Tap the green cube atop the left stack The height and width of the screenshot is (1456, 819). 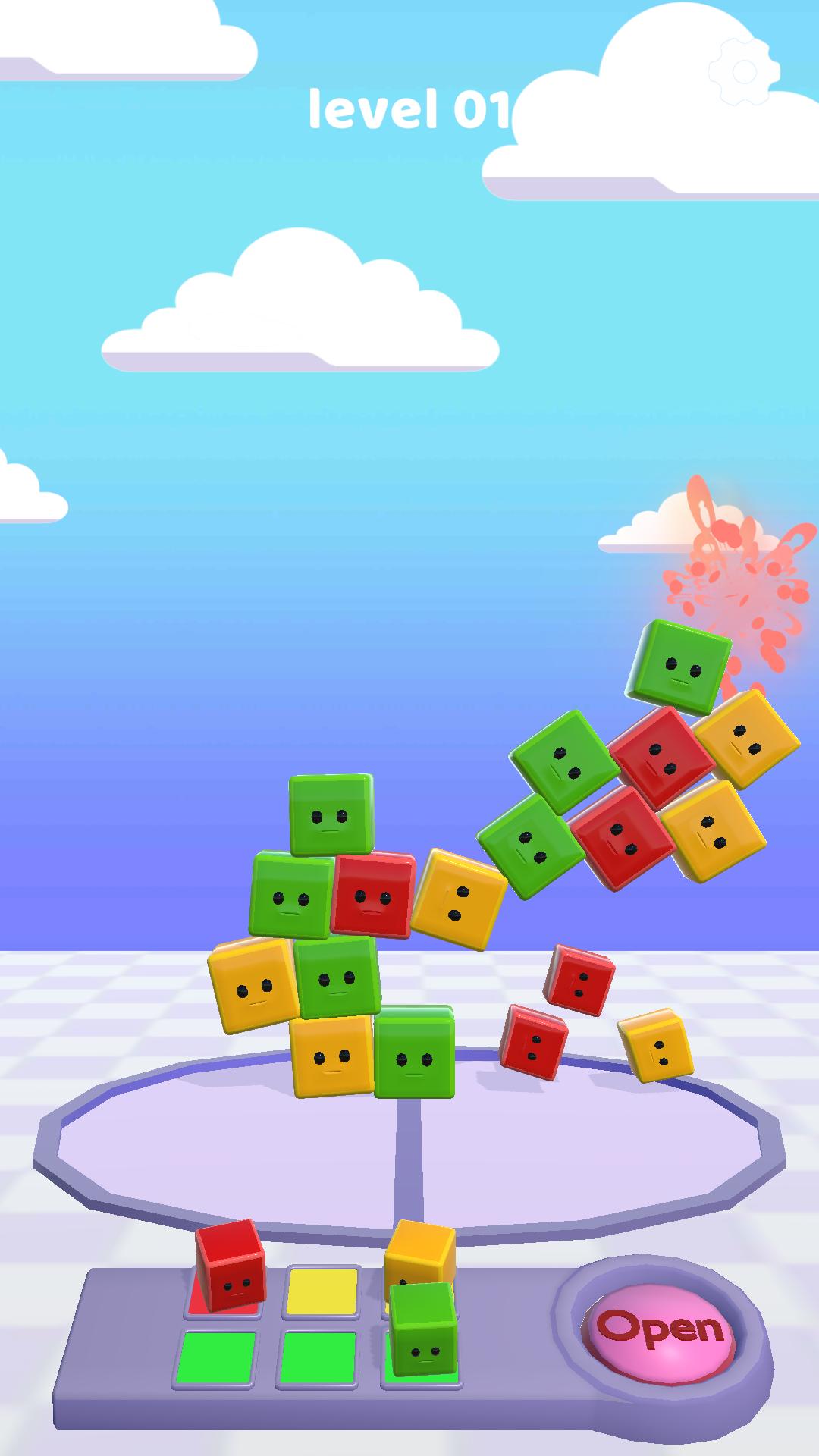331,815
